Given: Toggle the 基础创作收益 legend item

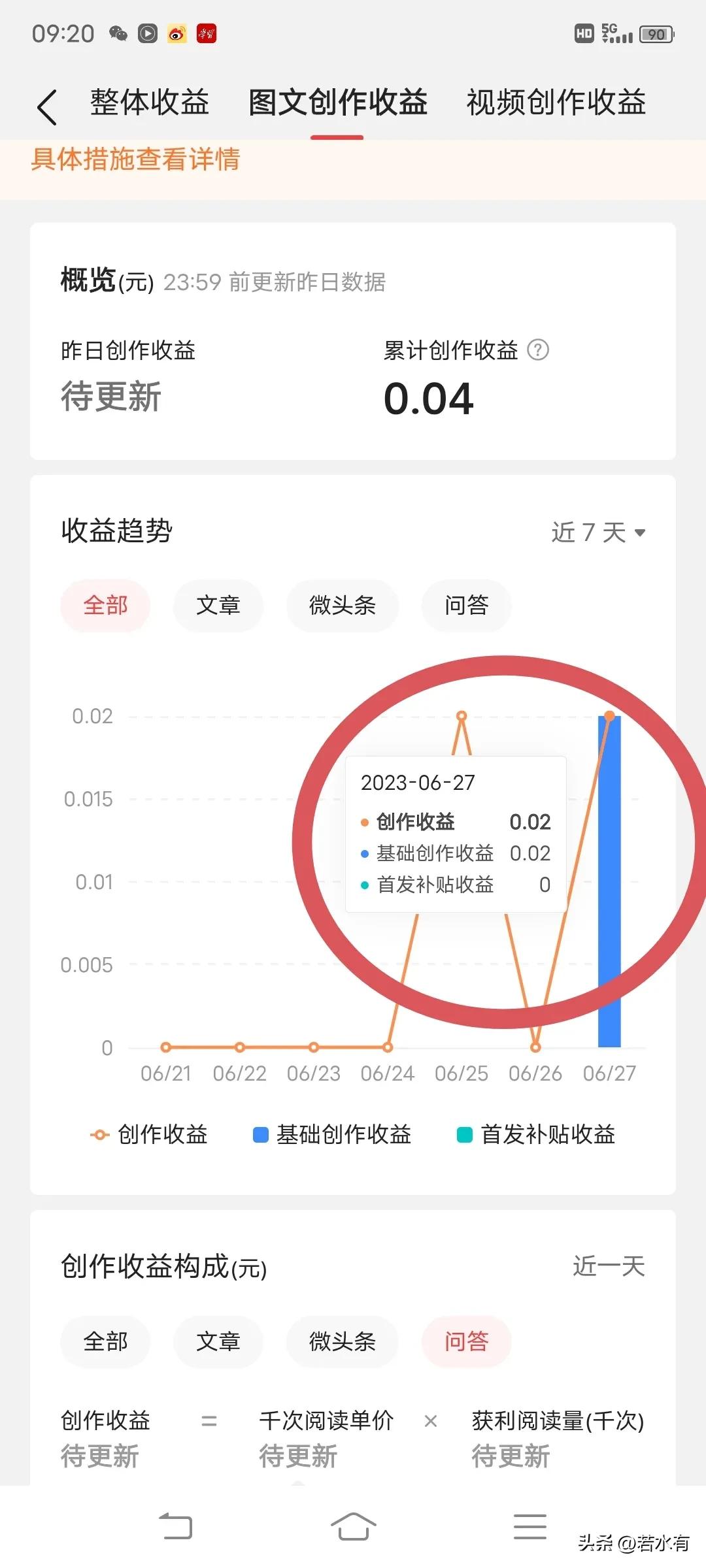Looking at the screenshot, I should pos(333,1135).
